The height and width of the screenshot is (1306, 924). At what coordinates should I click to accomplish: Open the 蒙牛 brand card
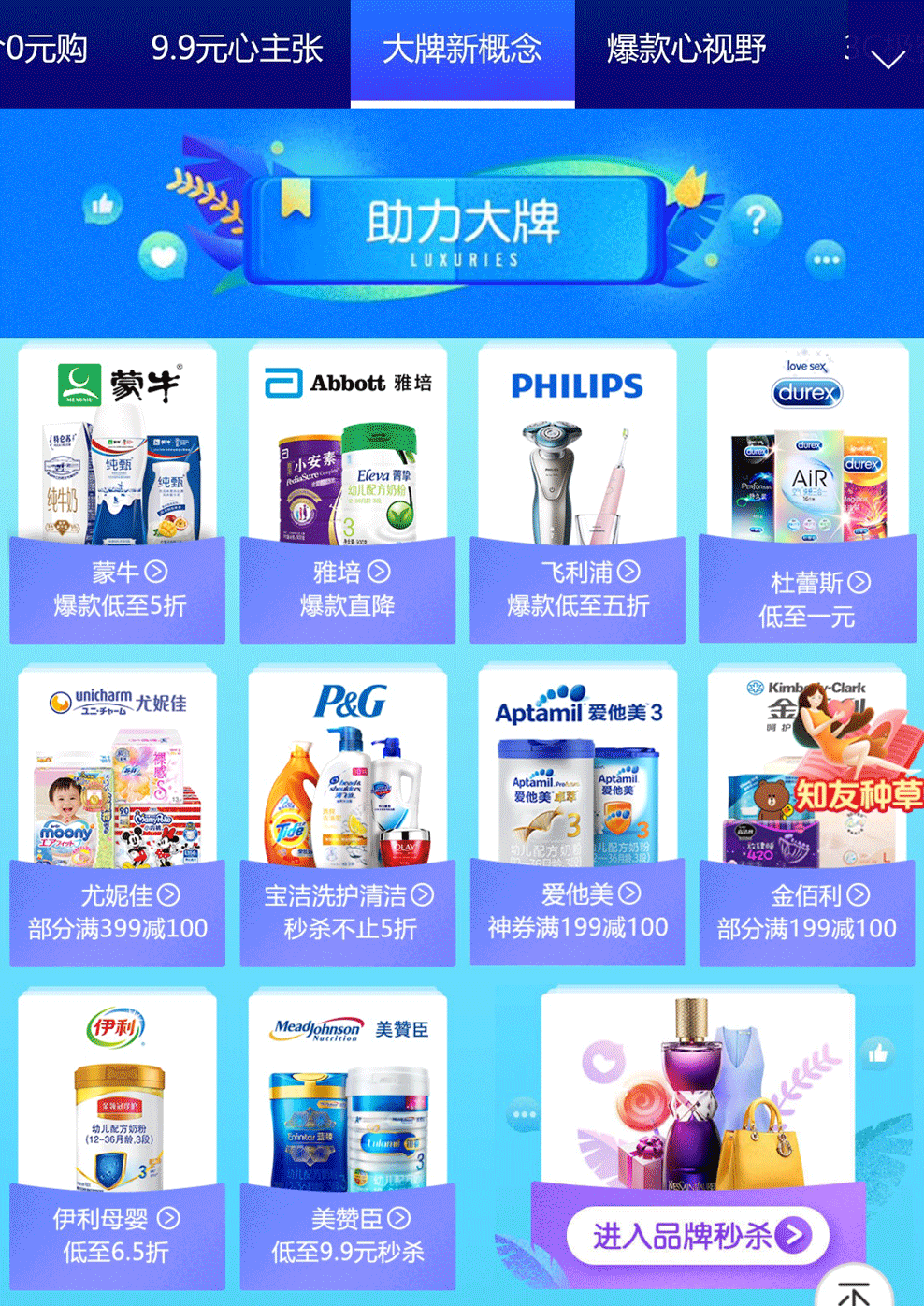(x=118, y=496)
